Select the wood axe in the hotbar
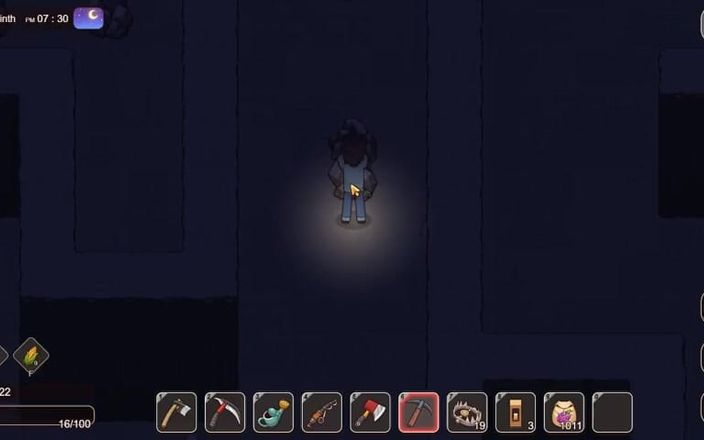Viewport: 704px width, 440px height. (176, 412)
